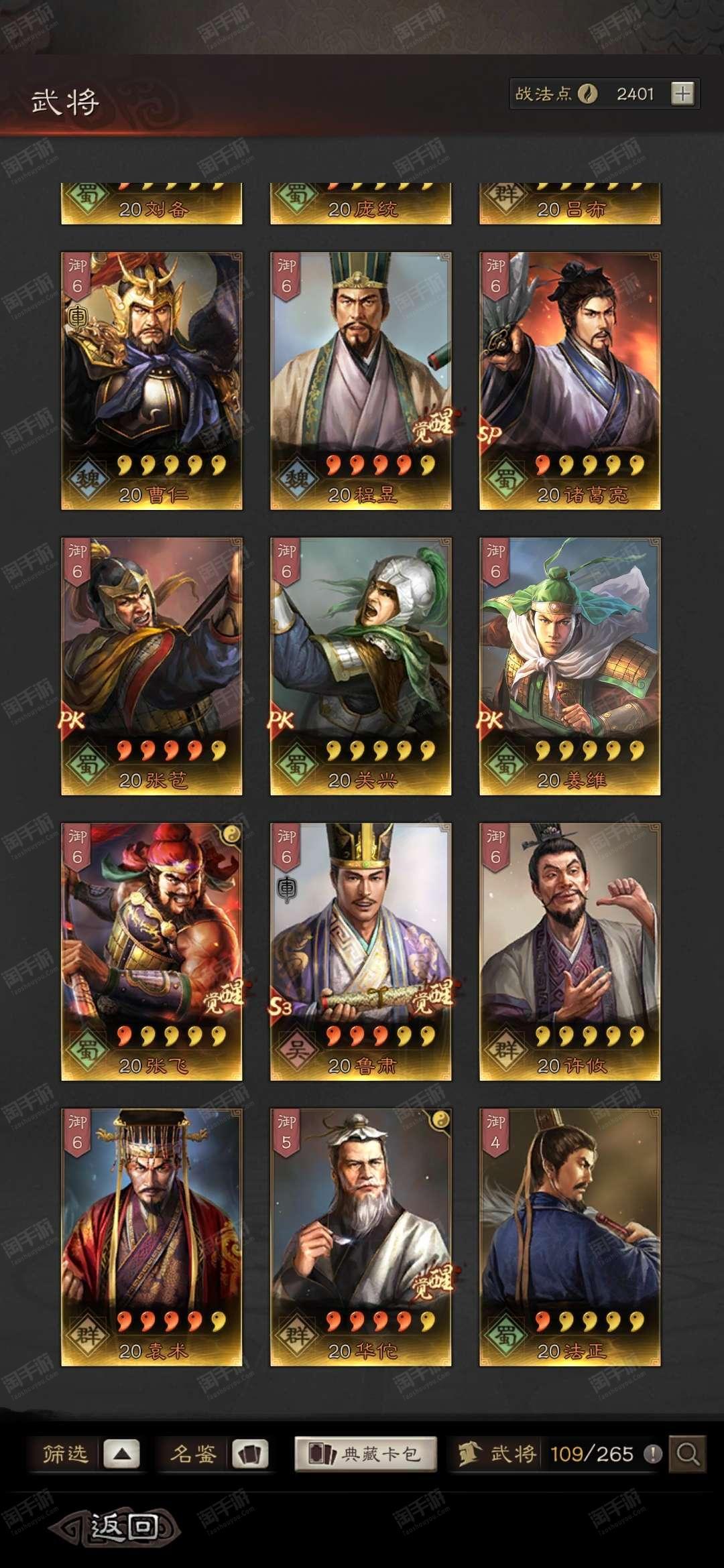Tap the info icon next to 109/265
Image resolution: width=724 pixels, height=1568 pixels.
[652, 1453]
